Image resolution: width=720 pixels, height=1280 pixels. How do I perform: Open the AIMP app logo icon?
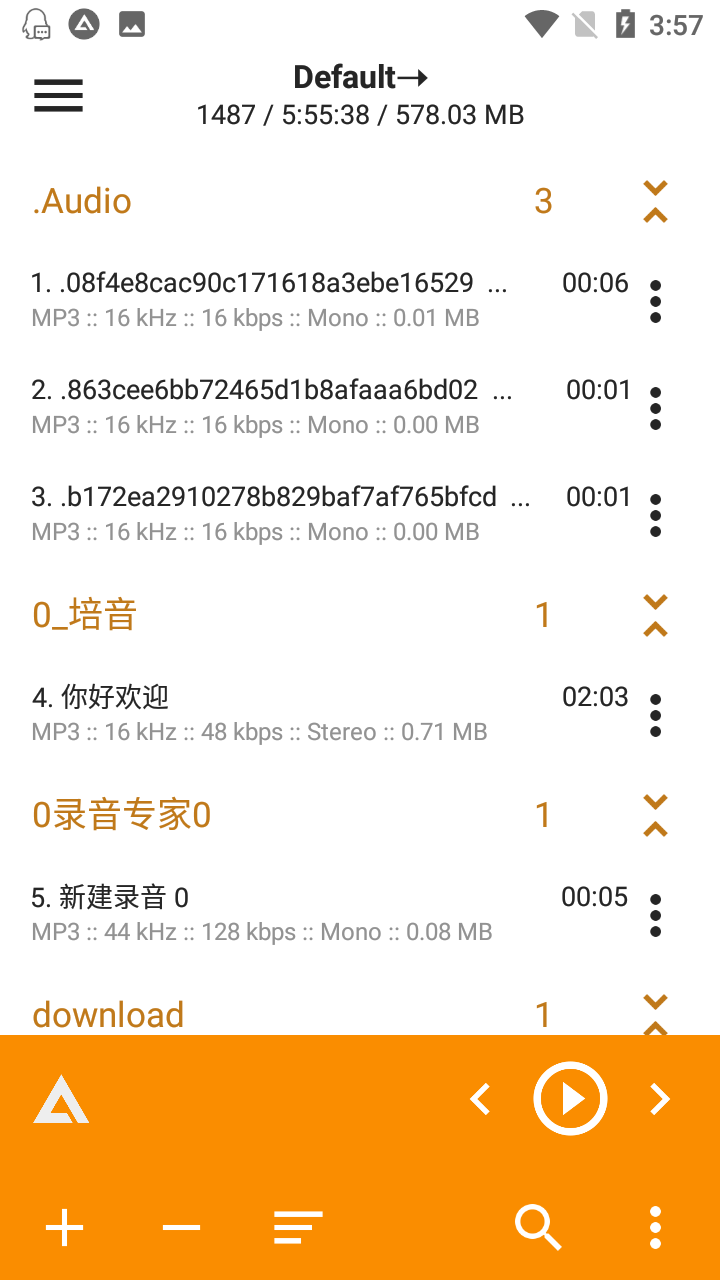click(61, 1097)
